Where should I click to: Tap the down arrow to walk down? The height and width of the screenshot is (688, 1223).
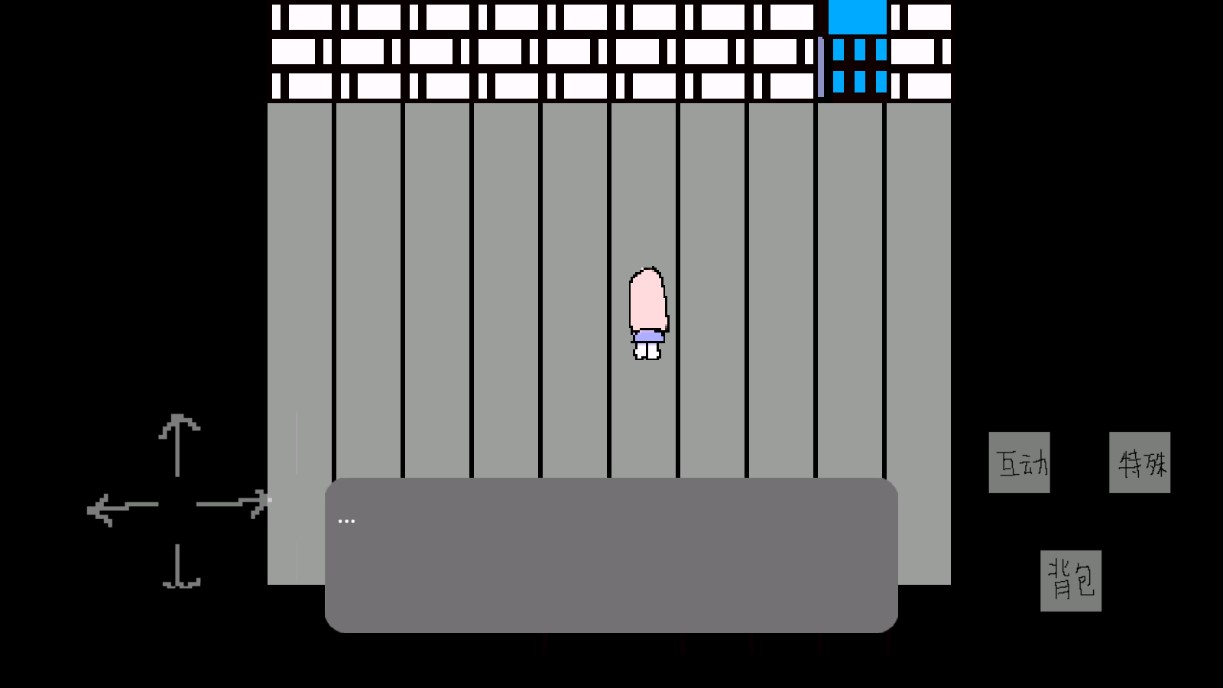coord(179,566)
